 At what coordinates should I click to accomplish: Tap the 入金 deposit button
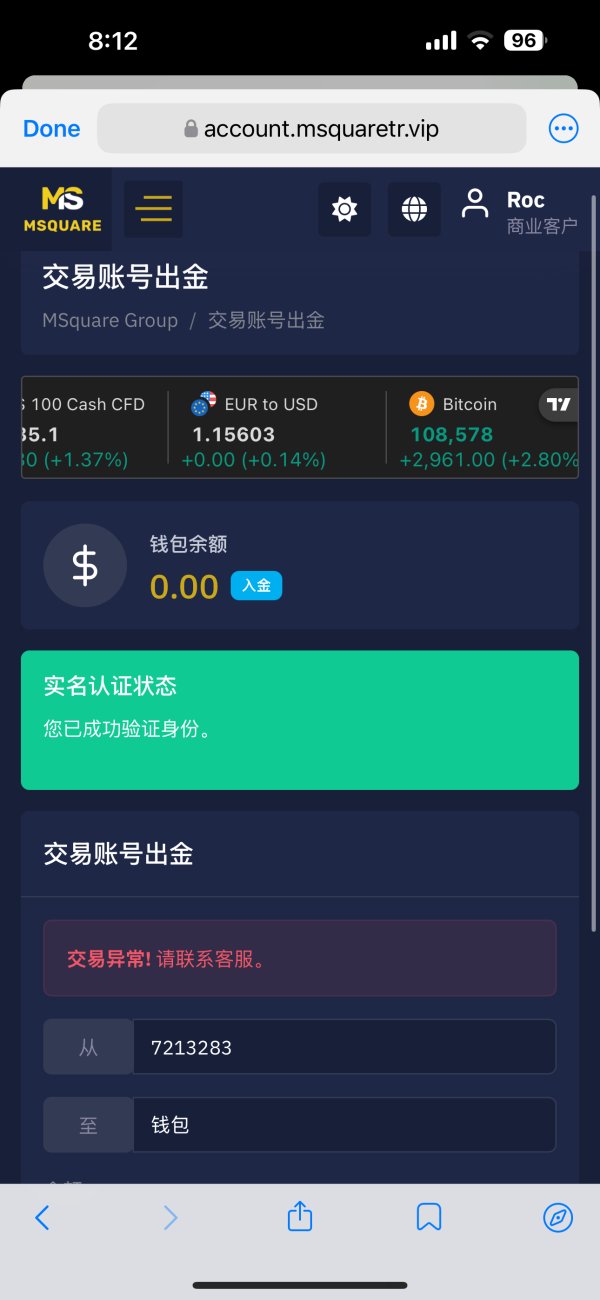click(257, 586)
